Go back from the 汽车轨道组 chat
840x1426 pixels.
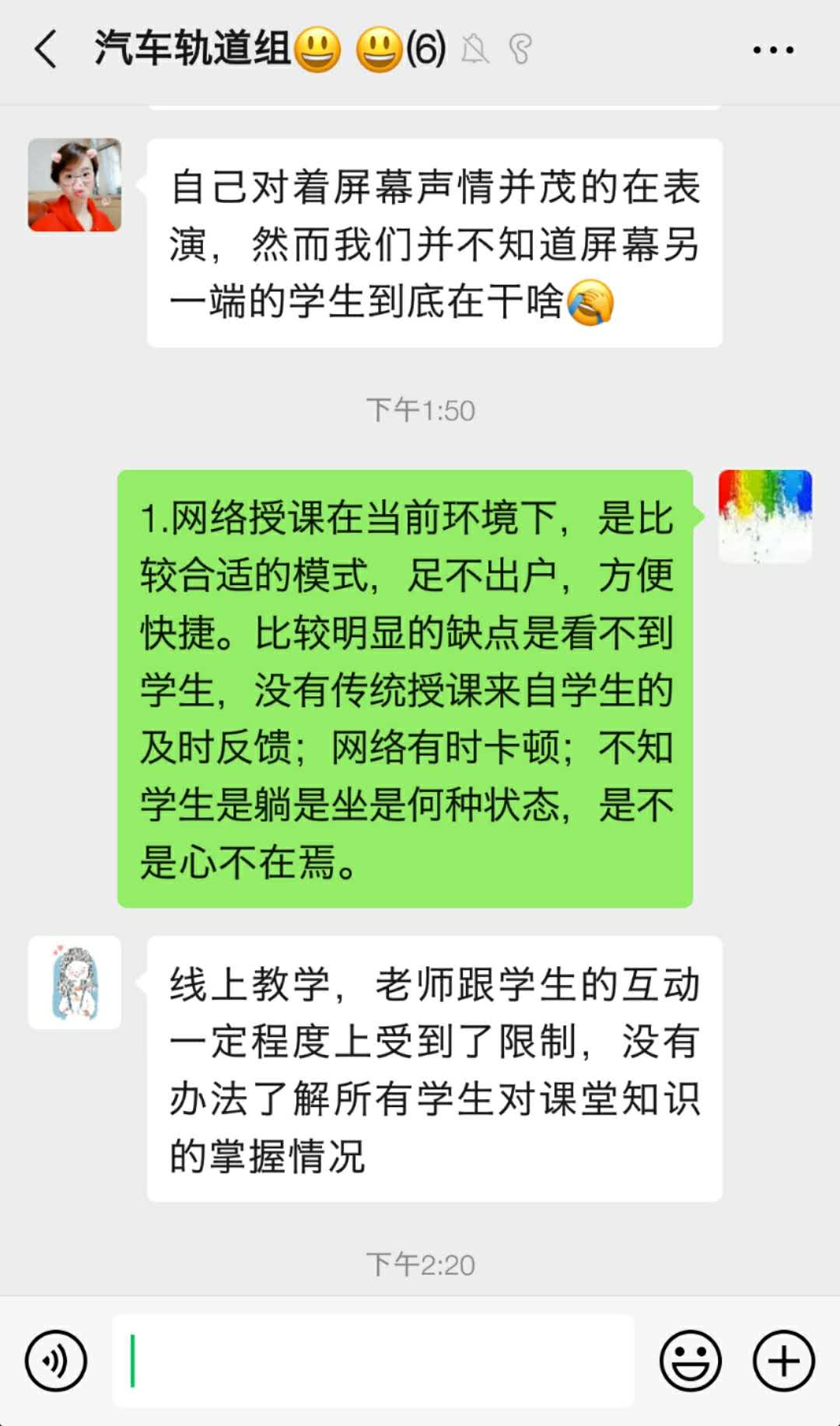[47, 50]
